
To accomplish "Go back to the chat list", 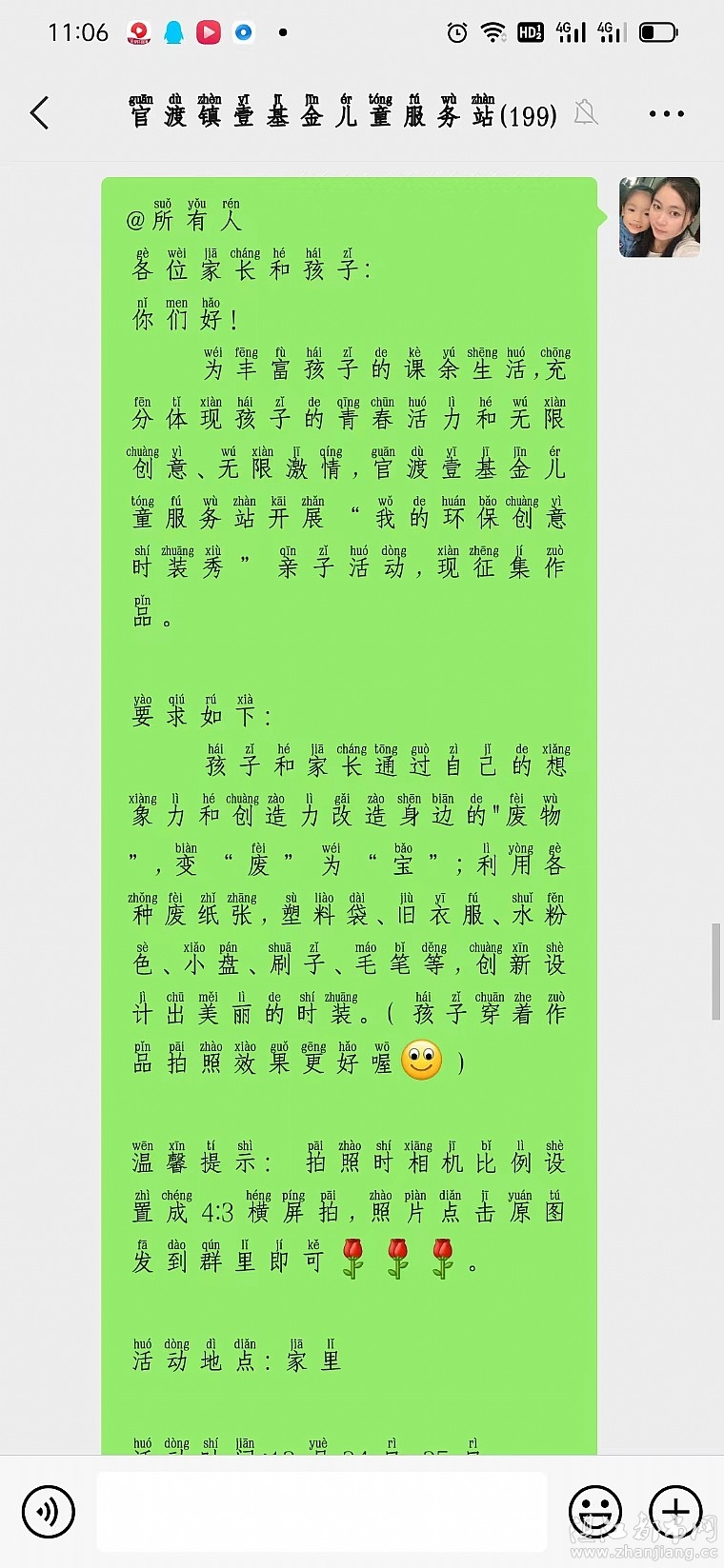I will click(x=39, y=113).
